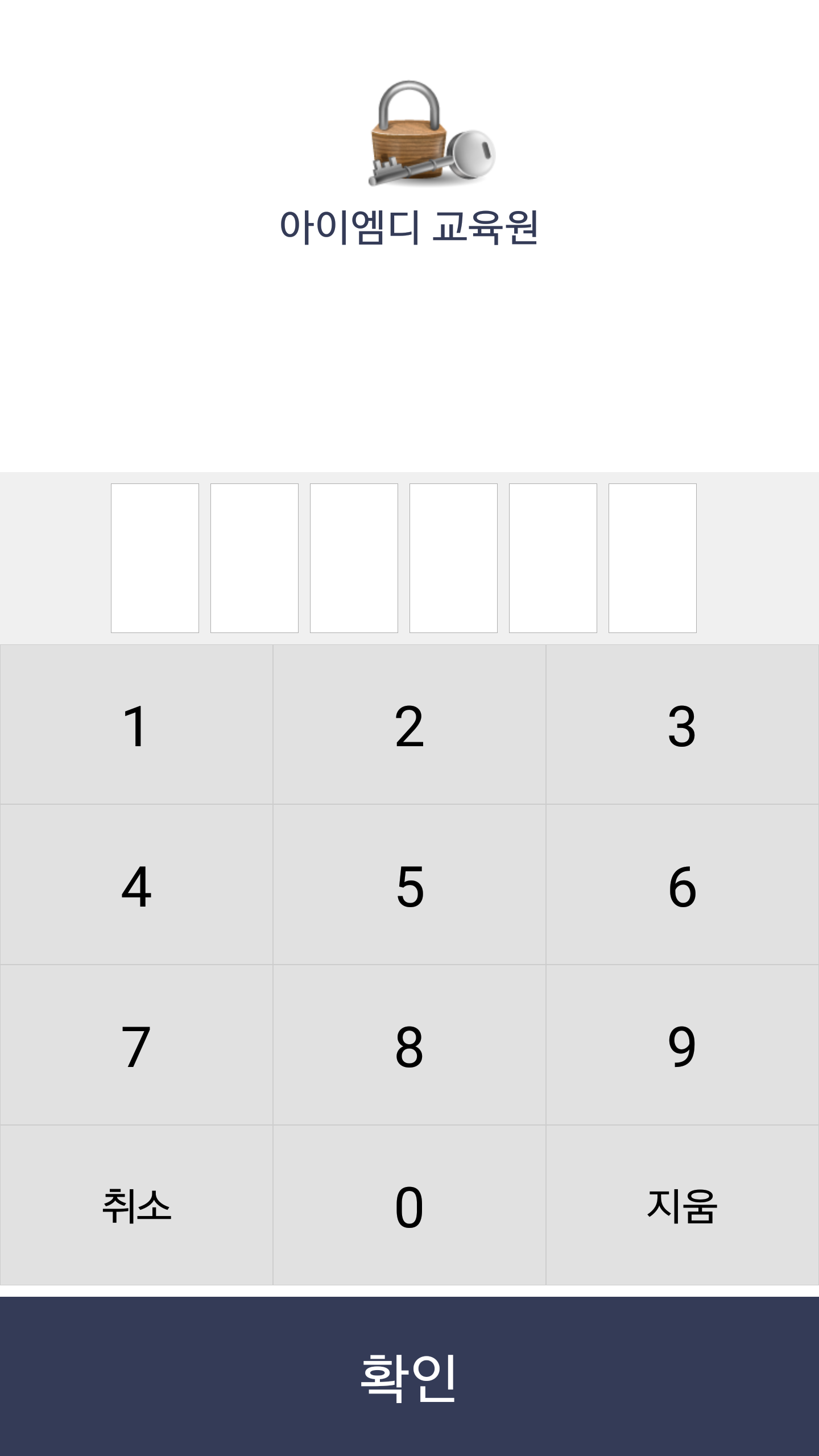This screenshot has height=1456, width=819.
Task: Enter digit 0 on the keypad
Action: 409,1206
